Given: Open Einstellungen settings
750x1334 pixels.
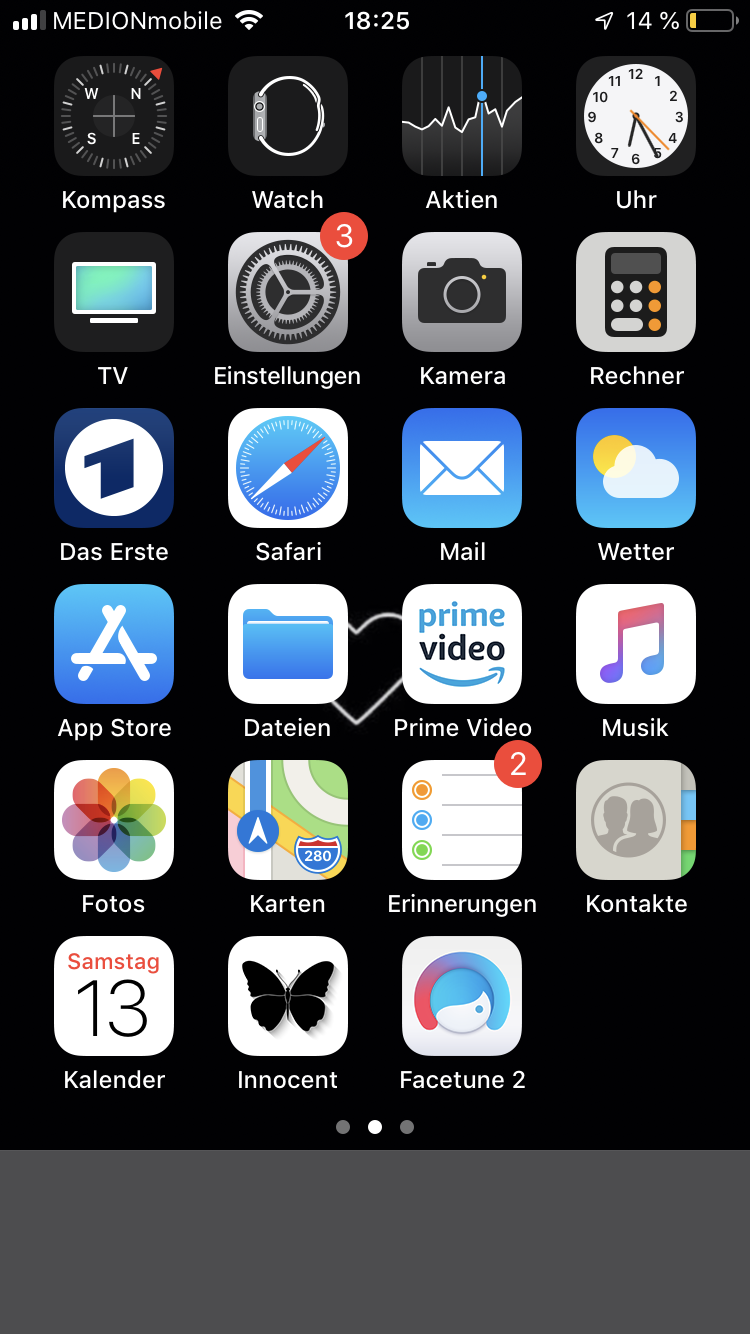Looking at the screenshot, I should [287, 292].
